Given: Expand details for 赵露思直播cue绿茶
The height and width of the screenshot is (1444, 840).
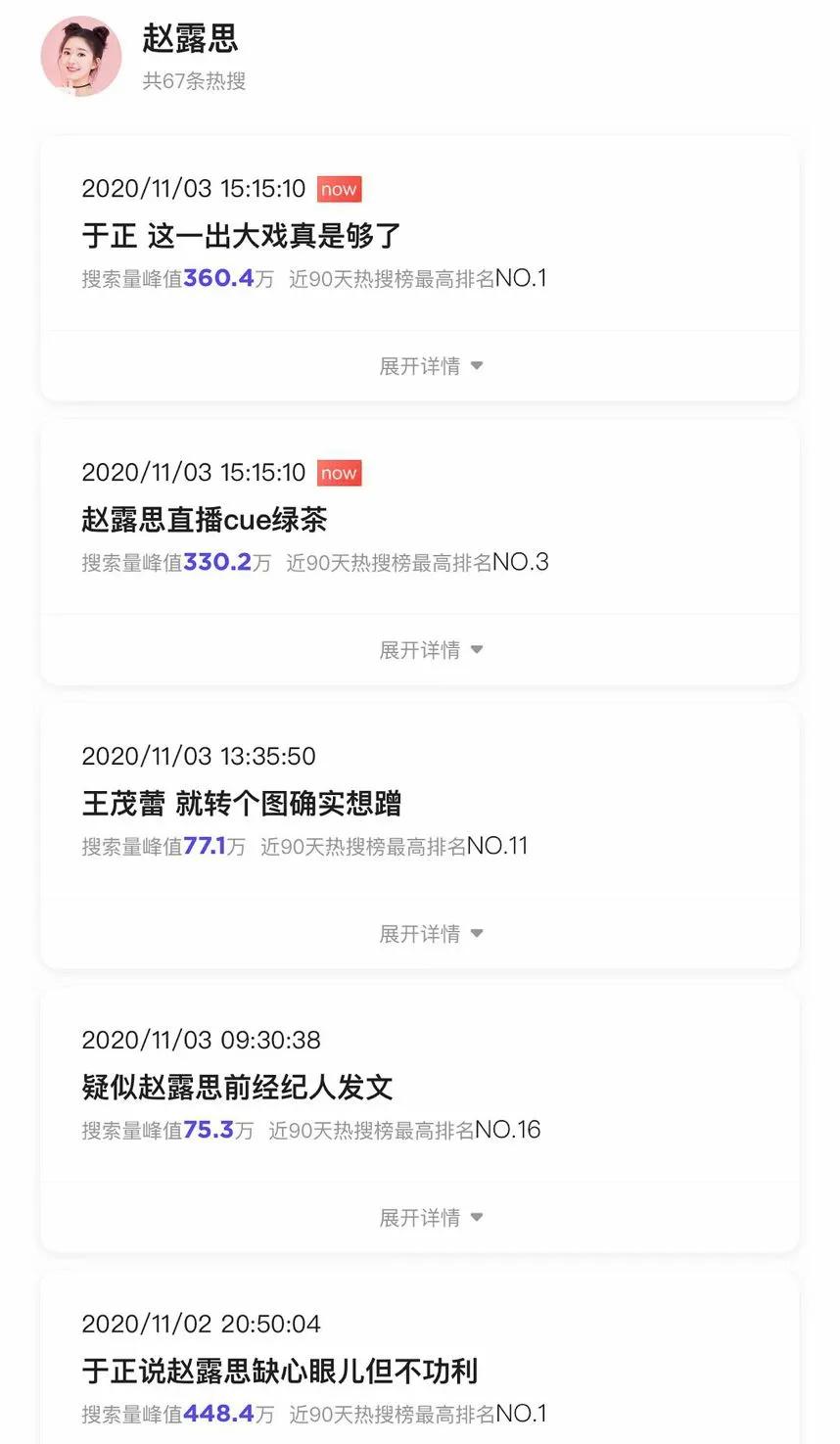Looking at the screenshot, I should (x=430, y=650).
